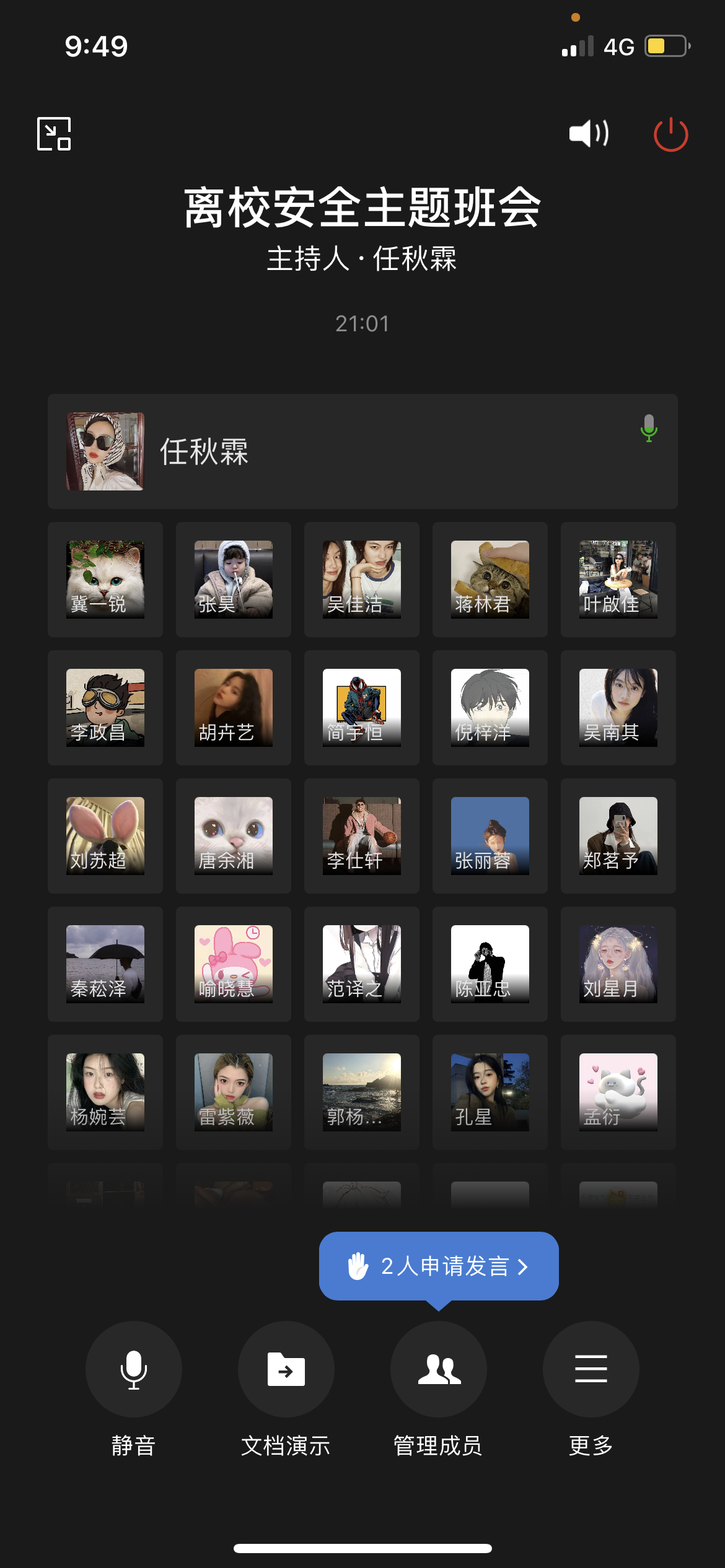Start 文档演示 document presentation
The image size is (725, 1568).
point(286,1369)
